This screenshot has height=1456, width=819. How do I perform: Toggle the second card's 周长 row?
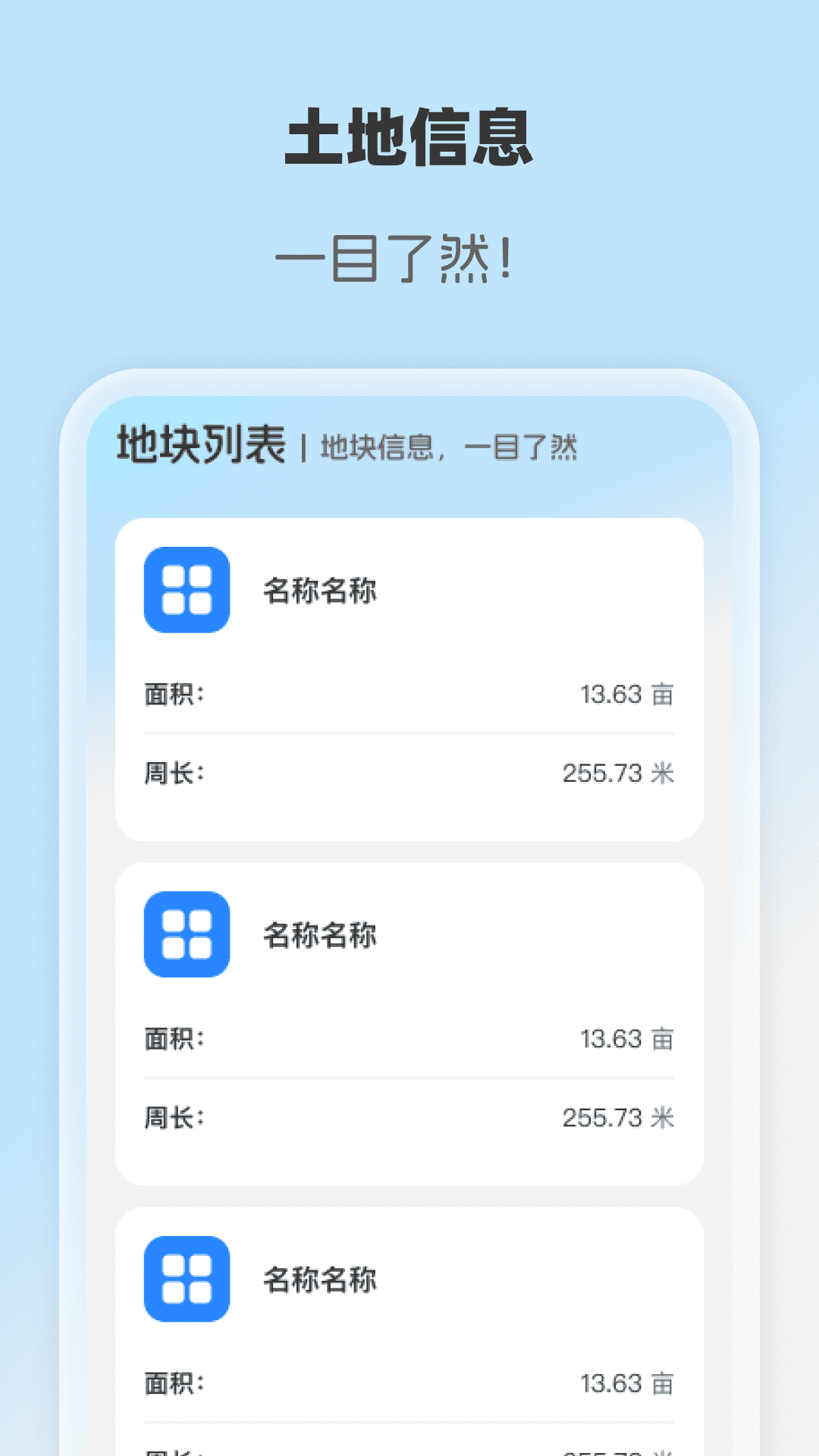(409, 1116)
